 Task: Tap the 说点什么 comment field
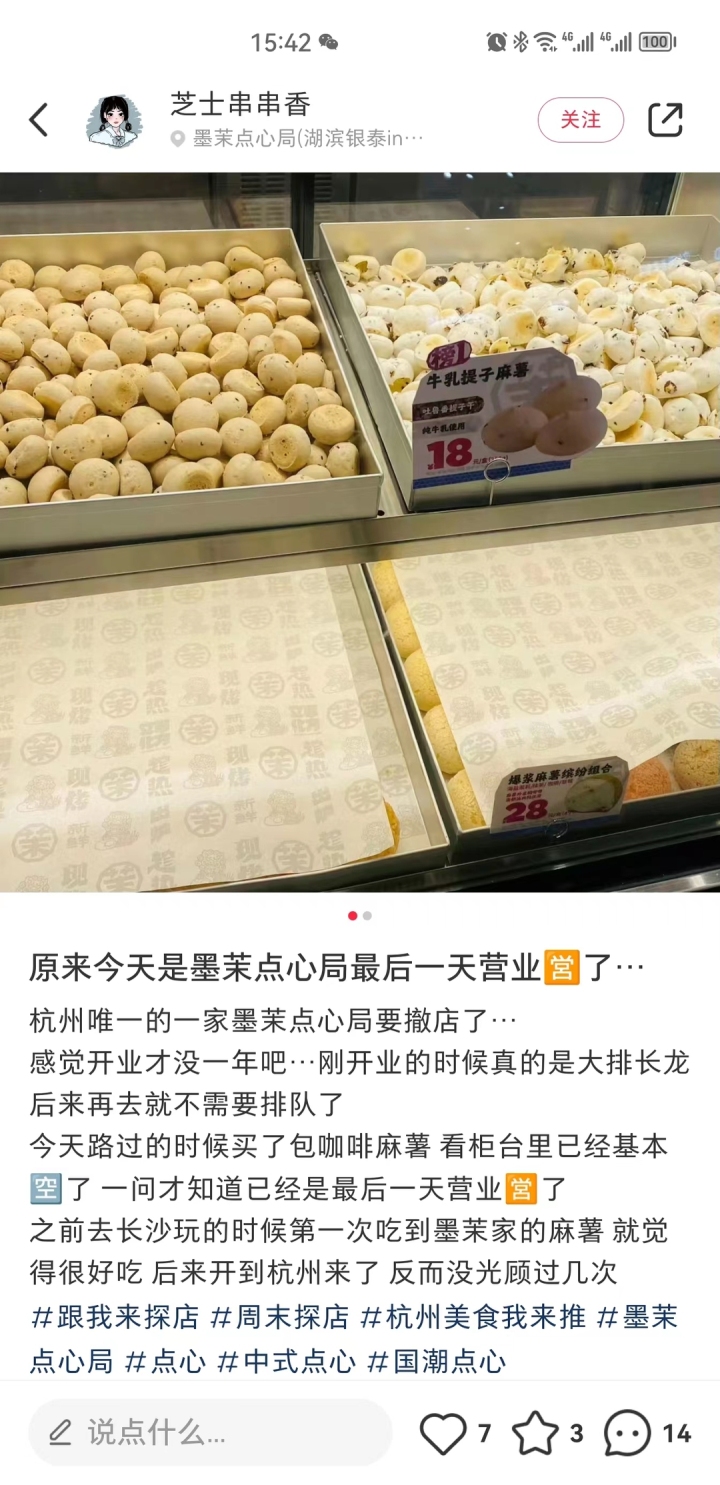coord(210,1433)
